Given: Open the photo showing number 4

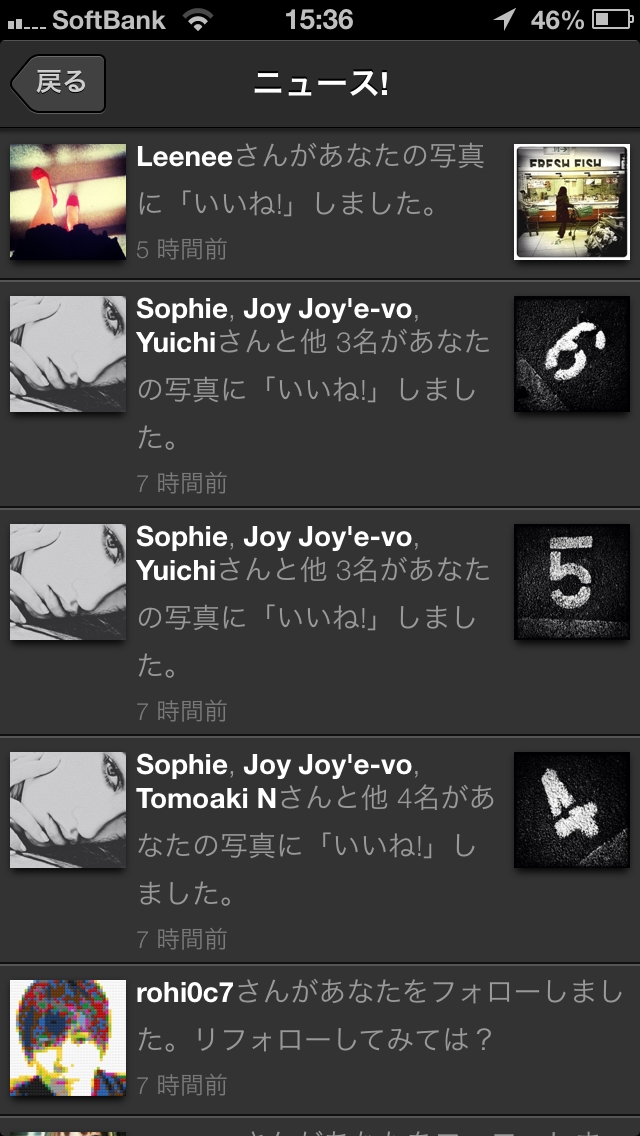Looking at the screenshot, I should coord(572,809).
